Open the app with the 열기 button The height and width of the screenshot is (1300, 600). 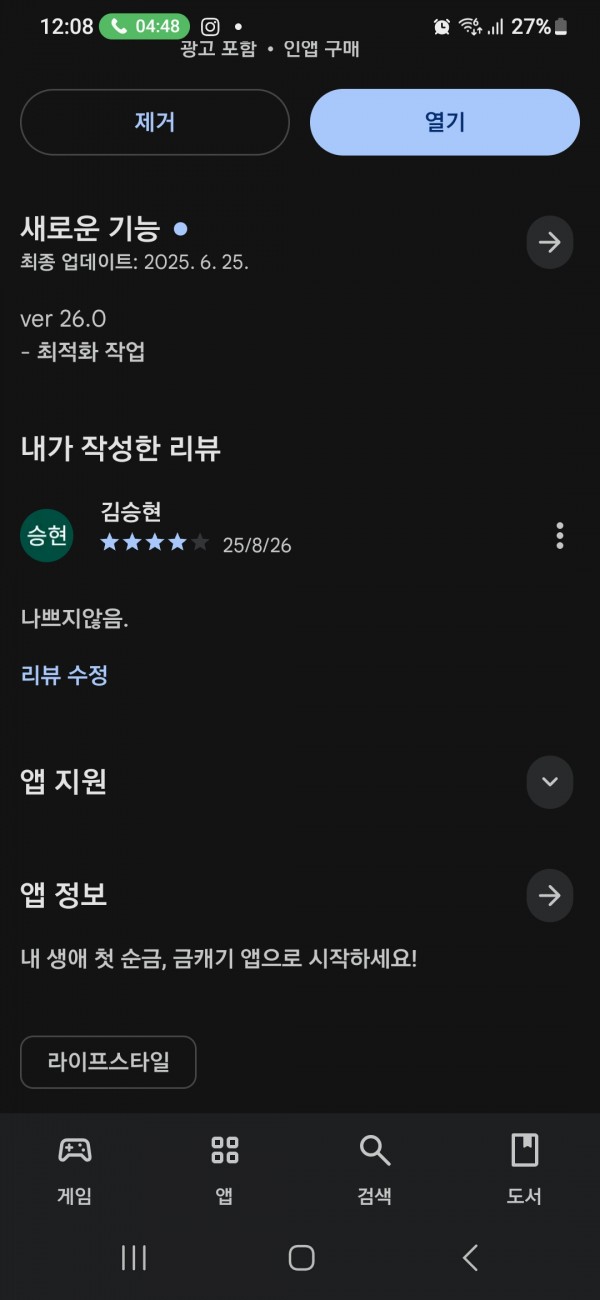click(x=445, y=122)
